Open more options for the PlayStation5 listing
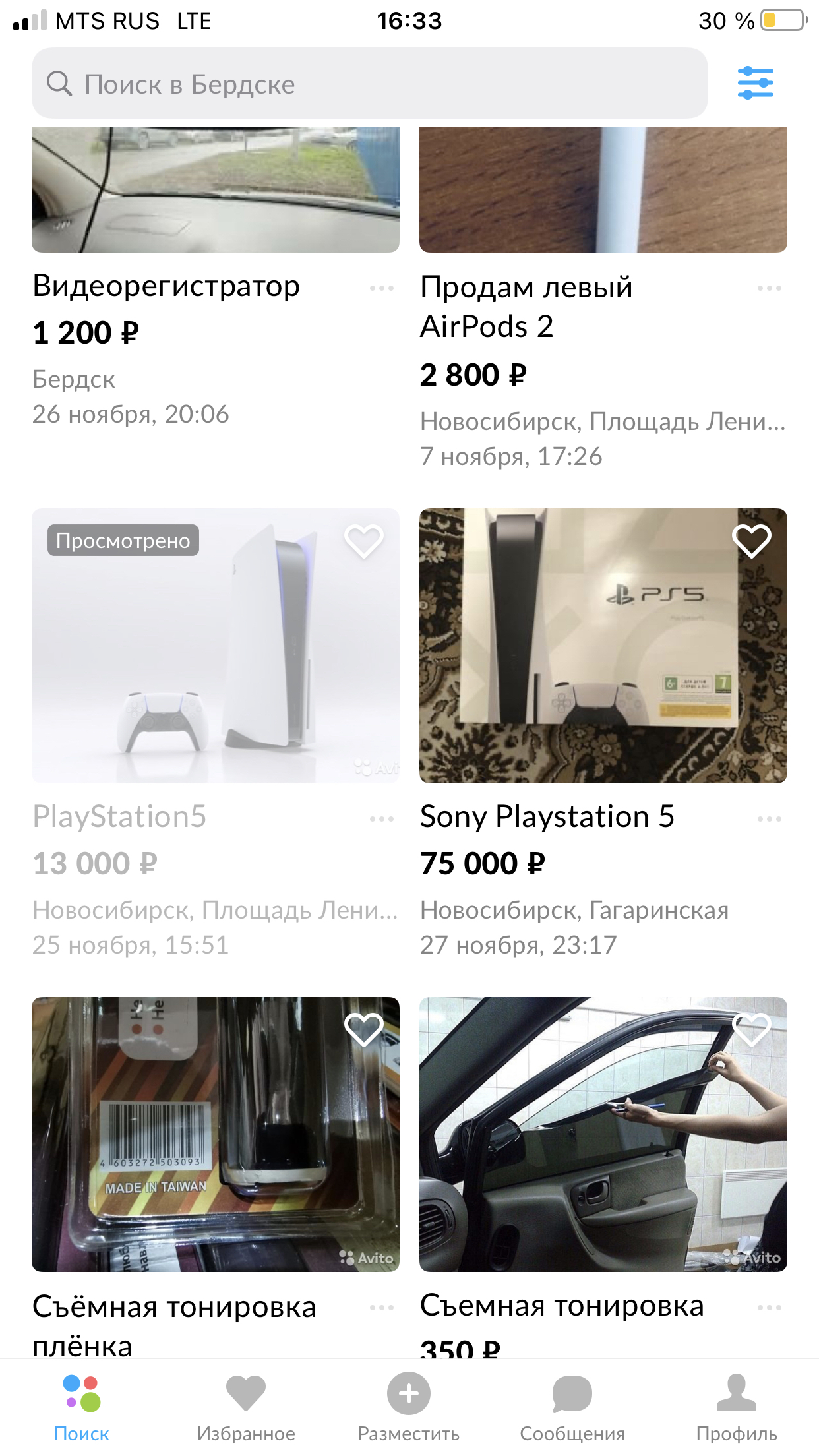The image size is (819, 1456). [x=381, y=819]
